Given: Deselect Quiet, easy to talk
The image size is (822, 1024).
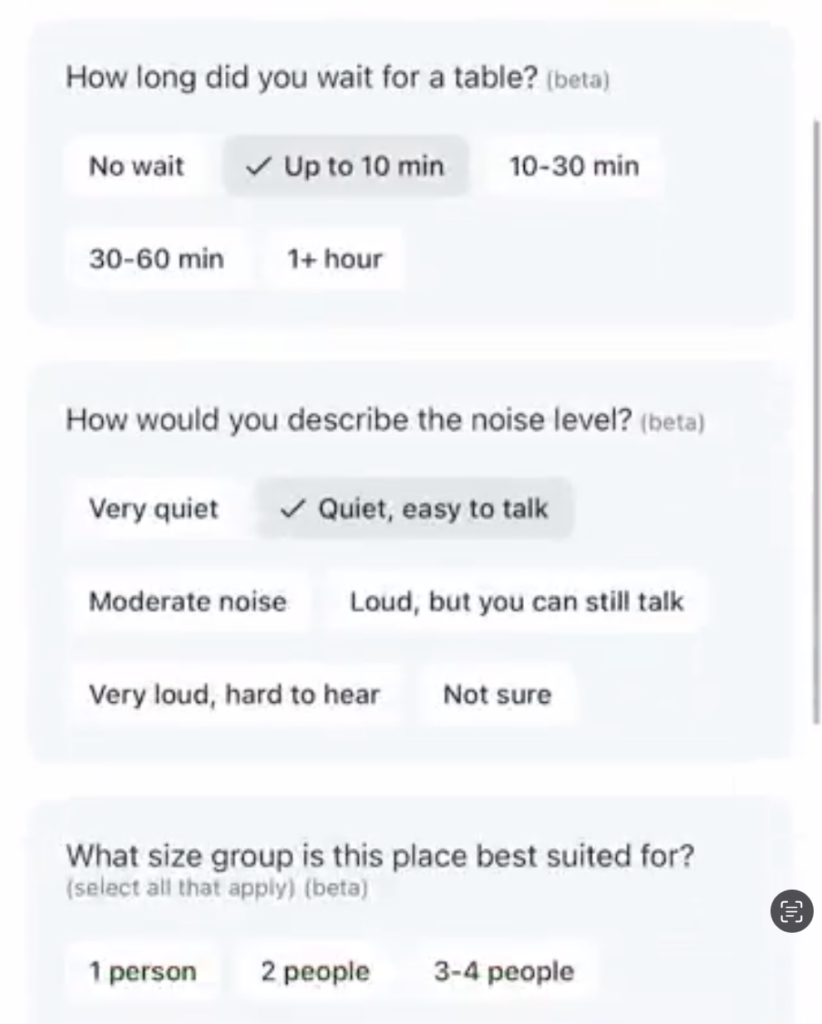Looking at the screenshot, I should coord(415,509).
